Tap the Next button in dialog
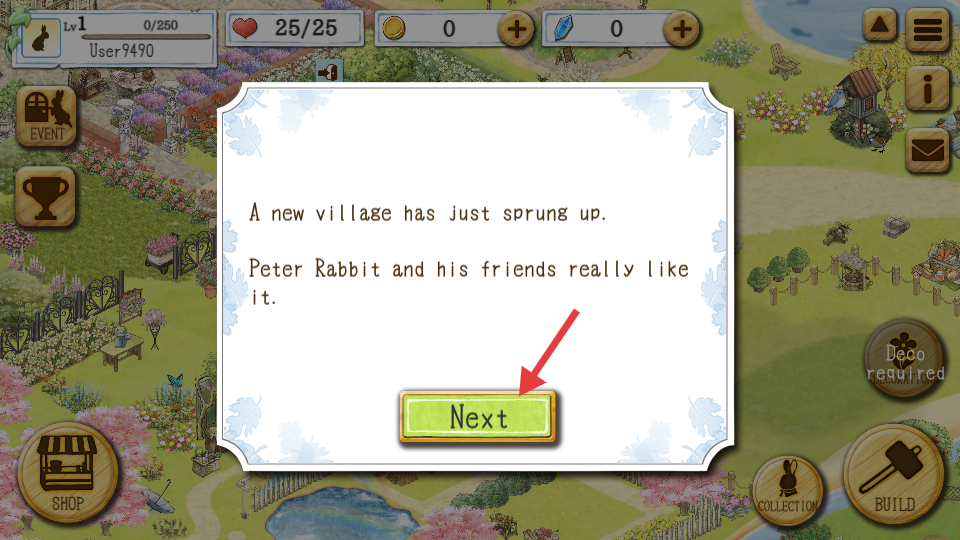Viewport: 960px width, 540px height. click(478, 417)
